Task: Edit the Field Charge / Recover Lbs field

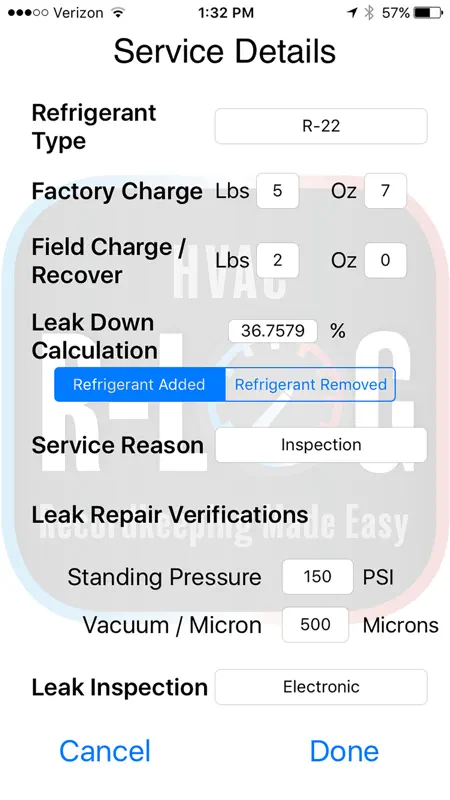Action: tap(278, 260)
